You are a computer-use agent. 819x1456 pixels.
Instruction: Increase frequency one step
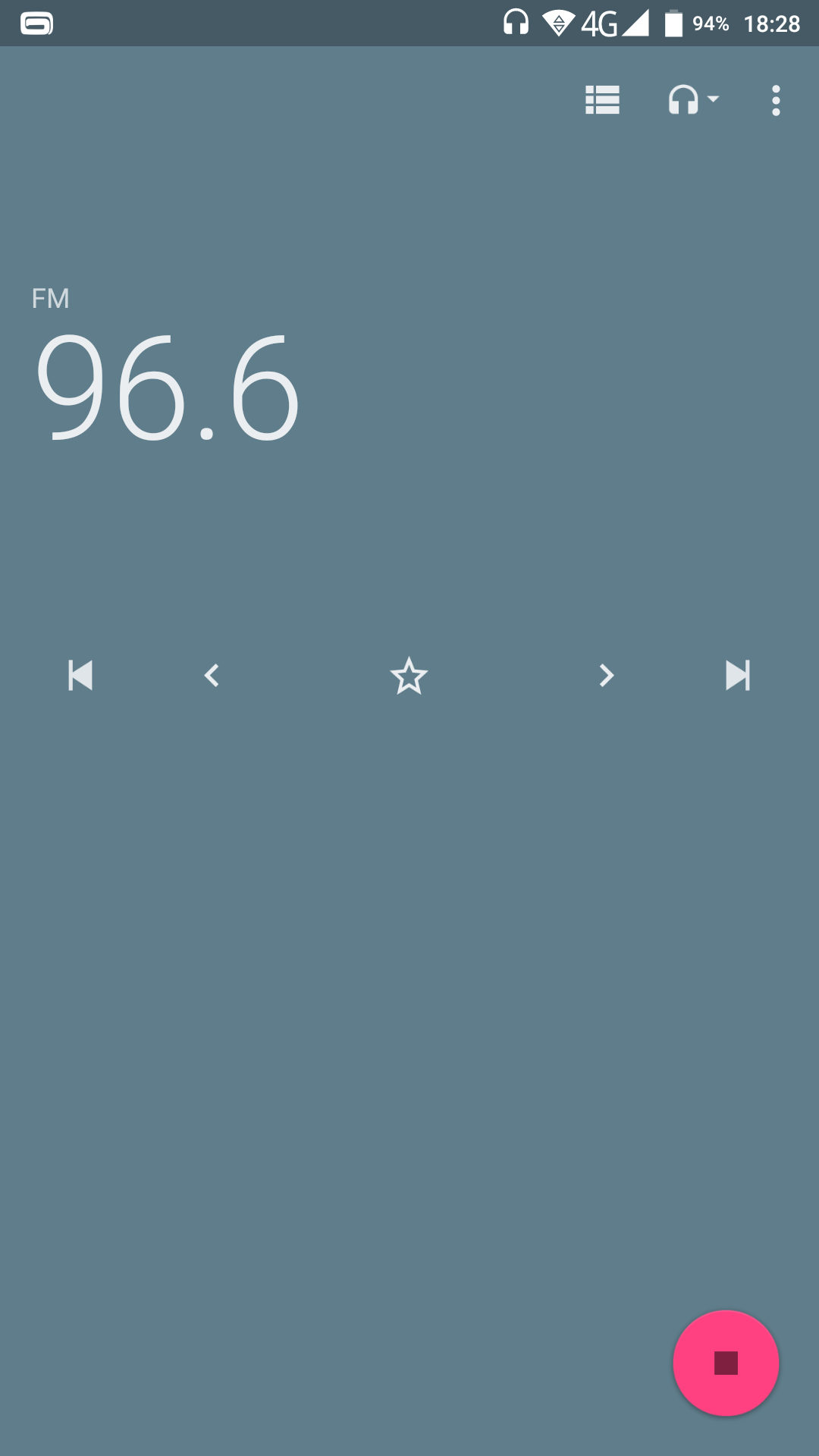[x=606, y=675]
